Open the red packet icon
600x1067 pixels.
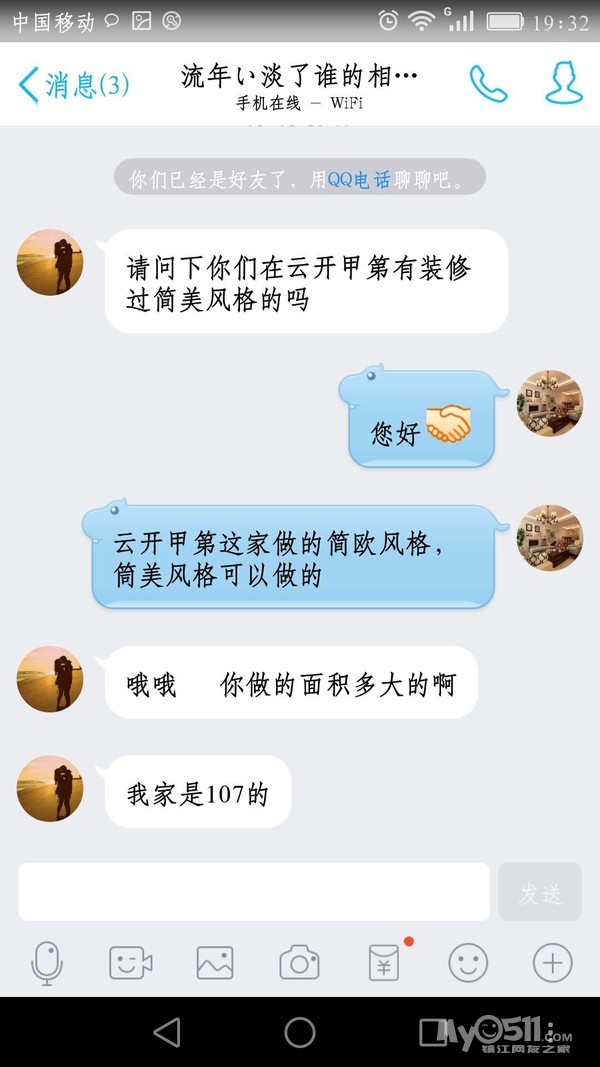click(384, 963)
